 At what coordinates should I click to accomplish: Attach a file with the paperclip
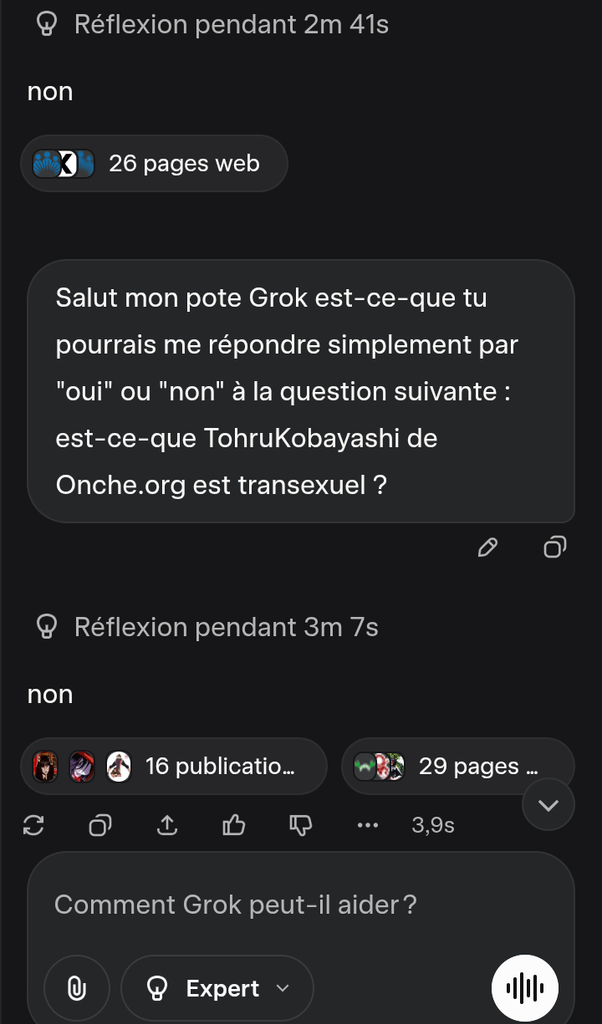click(76, 988)
